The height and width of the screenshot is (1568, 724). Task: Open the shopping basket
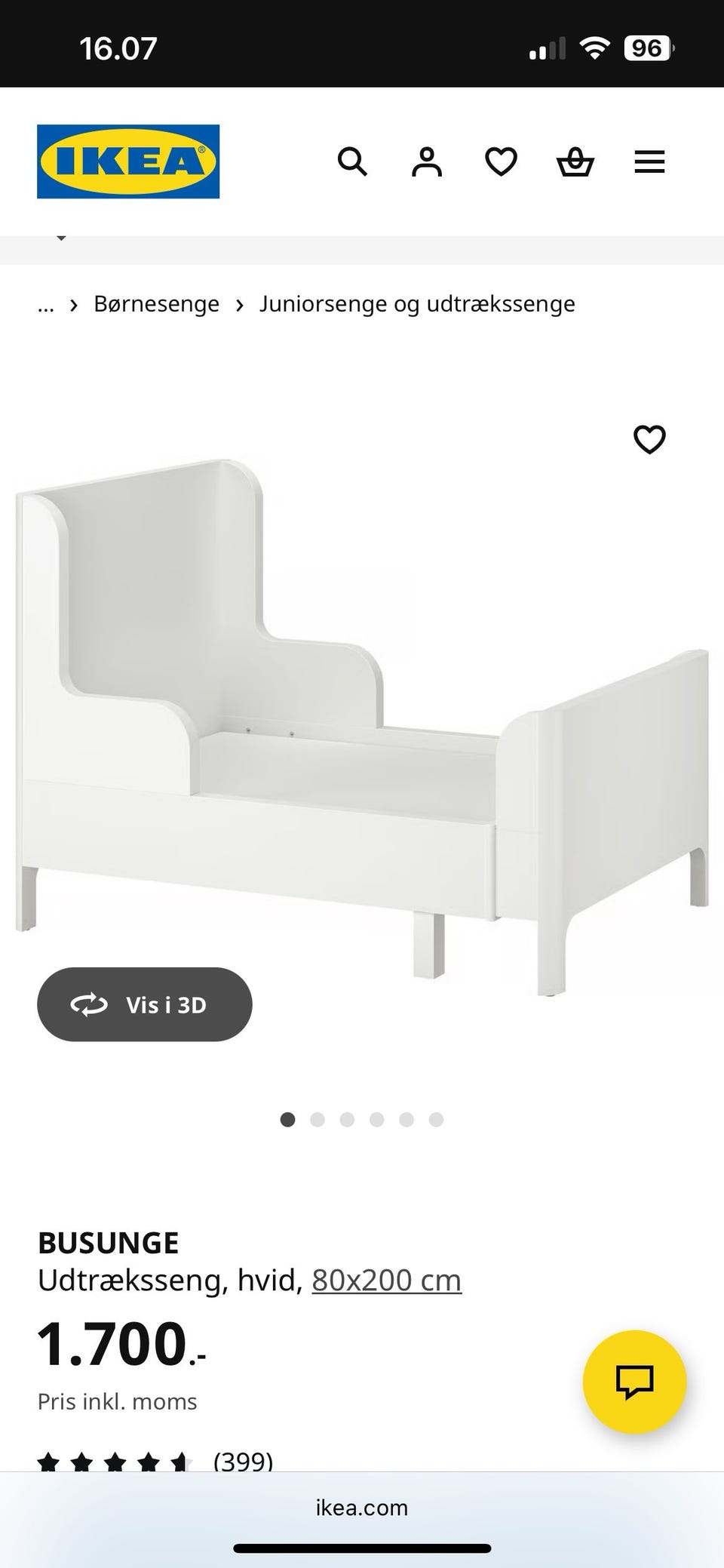[x=575, y=161]
